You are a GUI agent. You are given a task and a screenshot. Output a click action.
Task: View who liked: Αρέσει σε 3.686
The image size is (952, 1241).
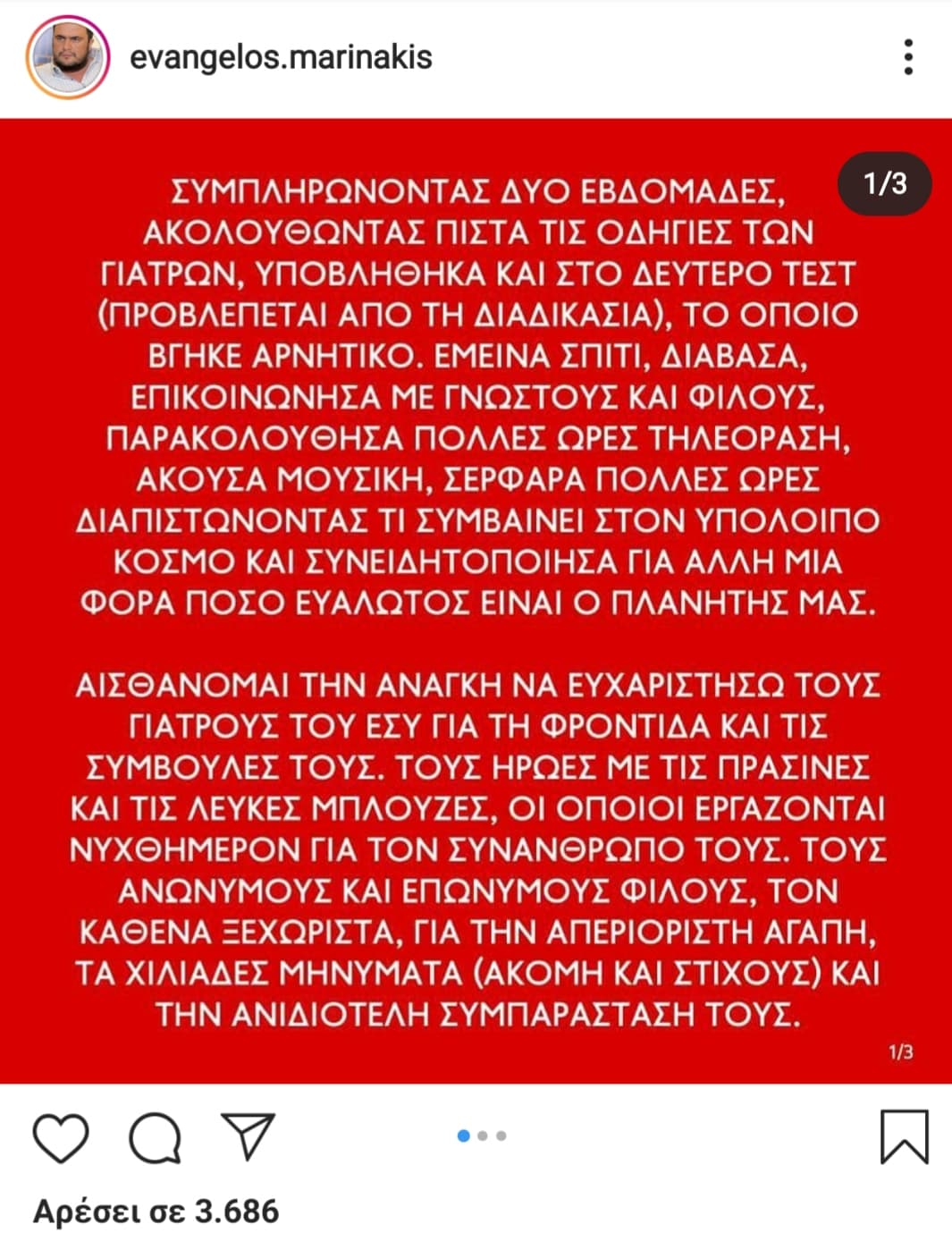point(156,1211)
